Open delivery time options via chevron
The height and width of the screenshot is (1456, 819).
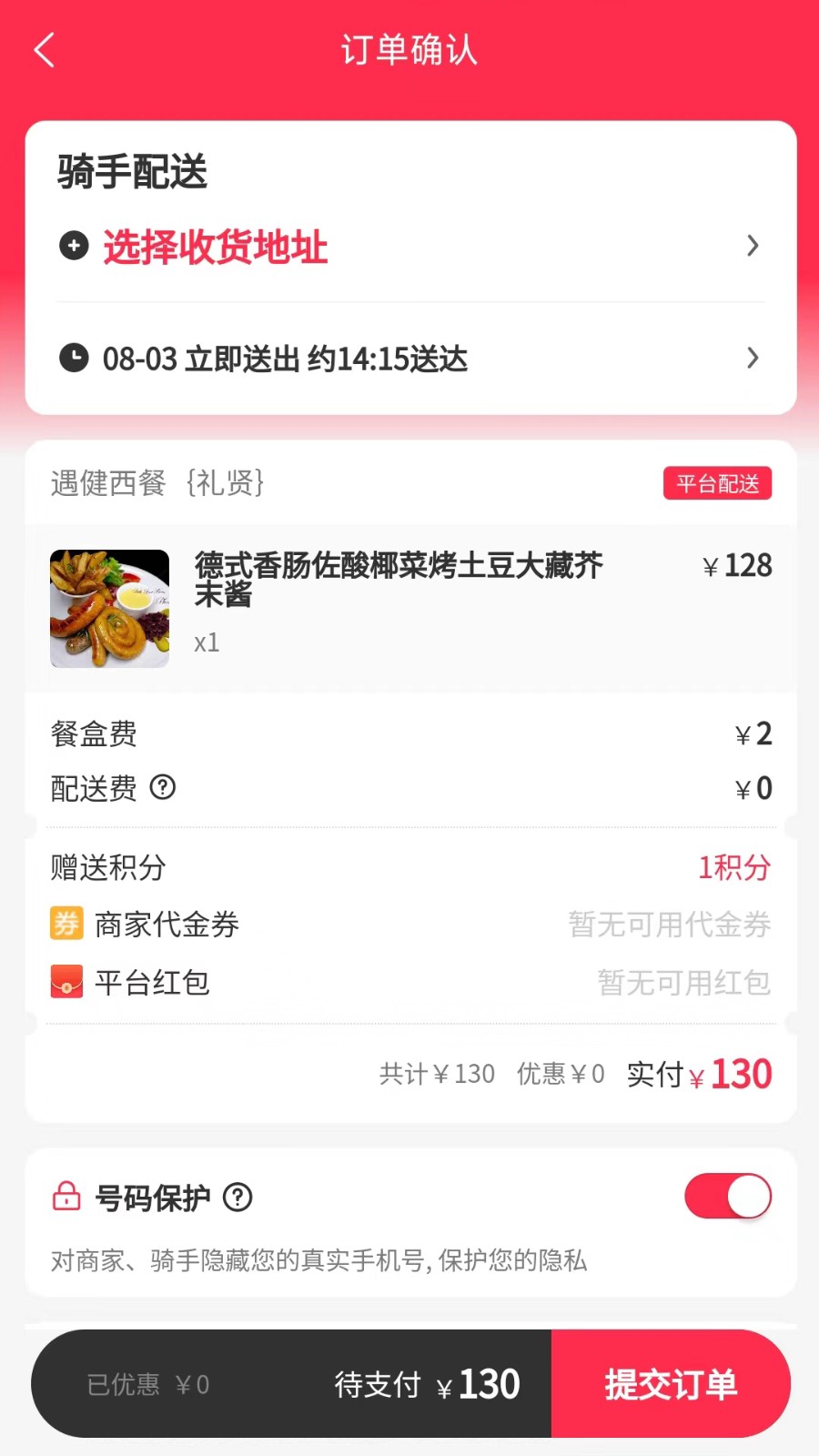[753, 358]
